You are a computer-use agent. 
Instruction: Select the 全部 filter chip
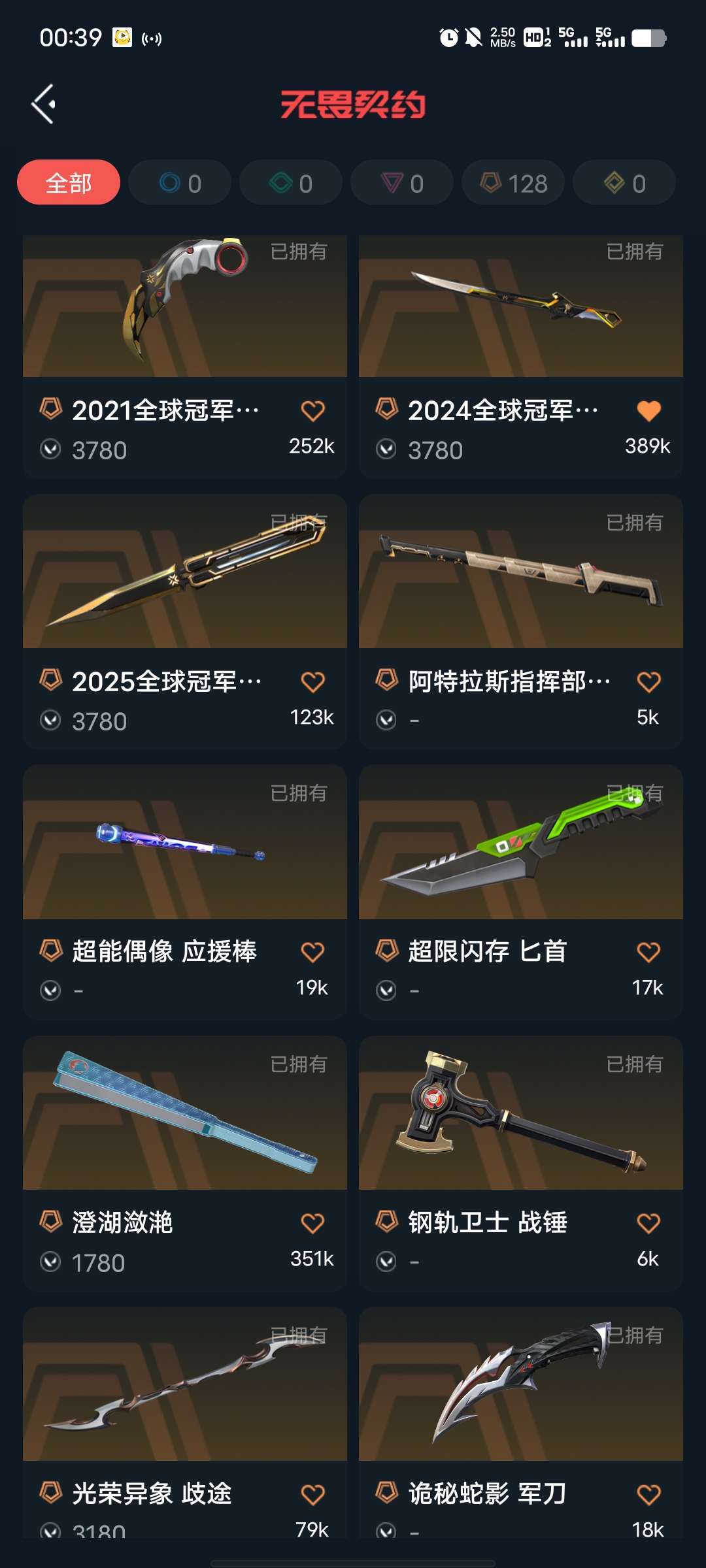click(x=69, y=182)
